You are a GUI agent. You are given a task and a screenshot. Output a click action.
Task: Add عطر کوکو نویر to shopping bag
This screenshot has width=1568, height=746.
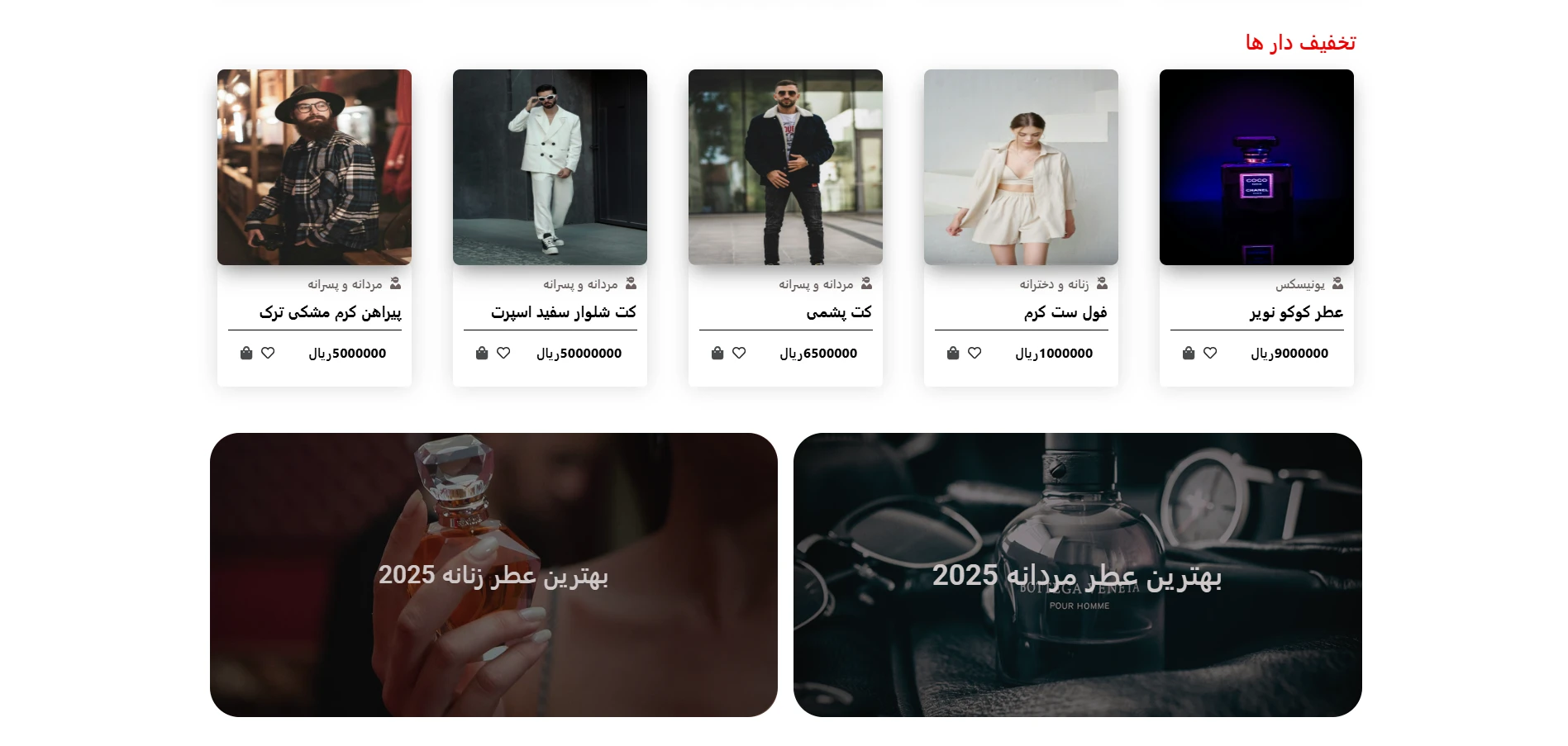[1189, 353]
